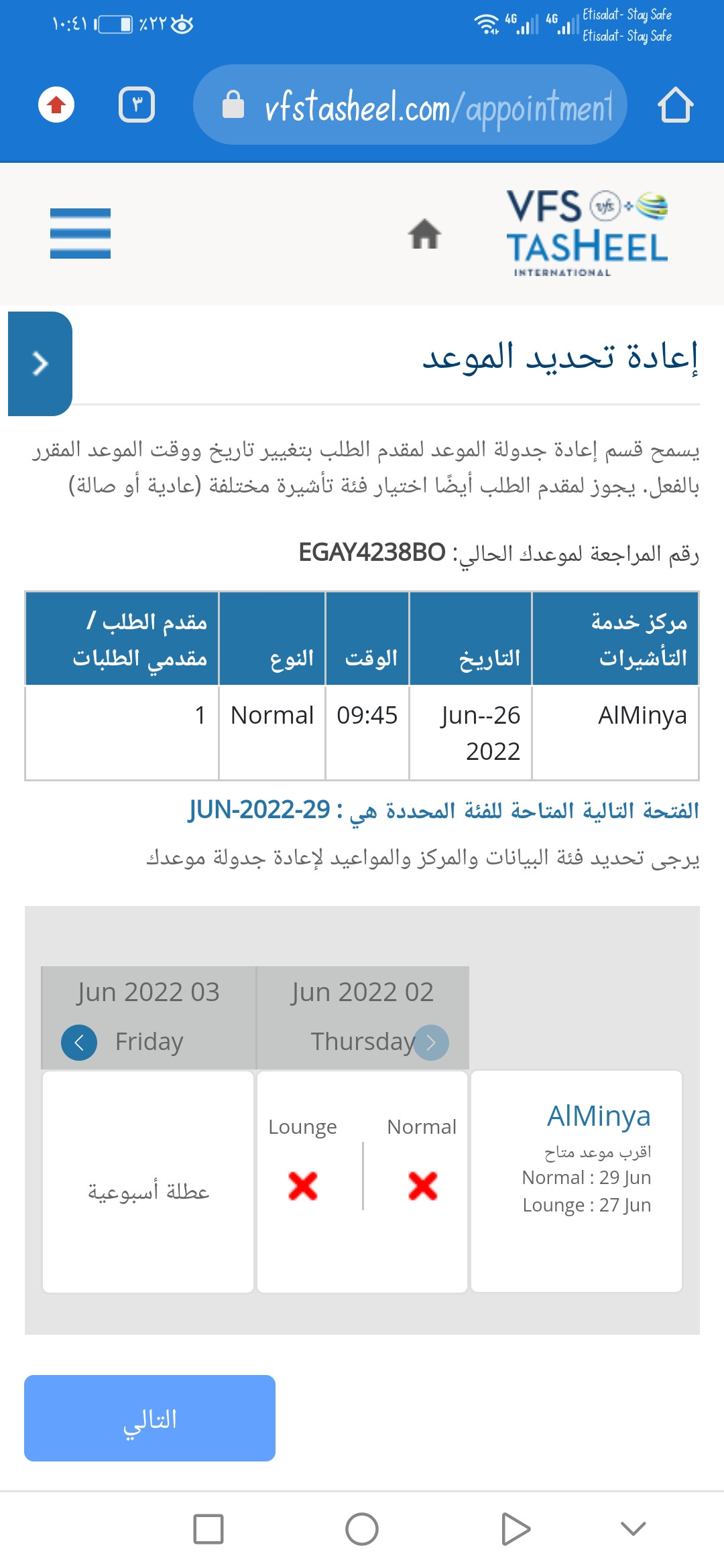Click the right arrow beside Thursday
Screen dimensions: 724x1568
(x=432, y=1042)
